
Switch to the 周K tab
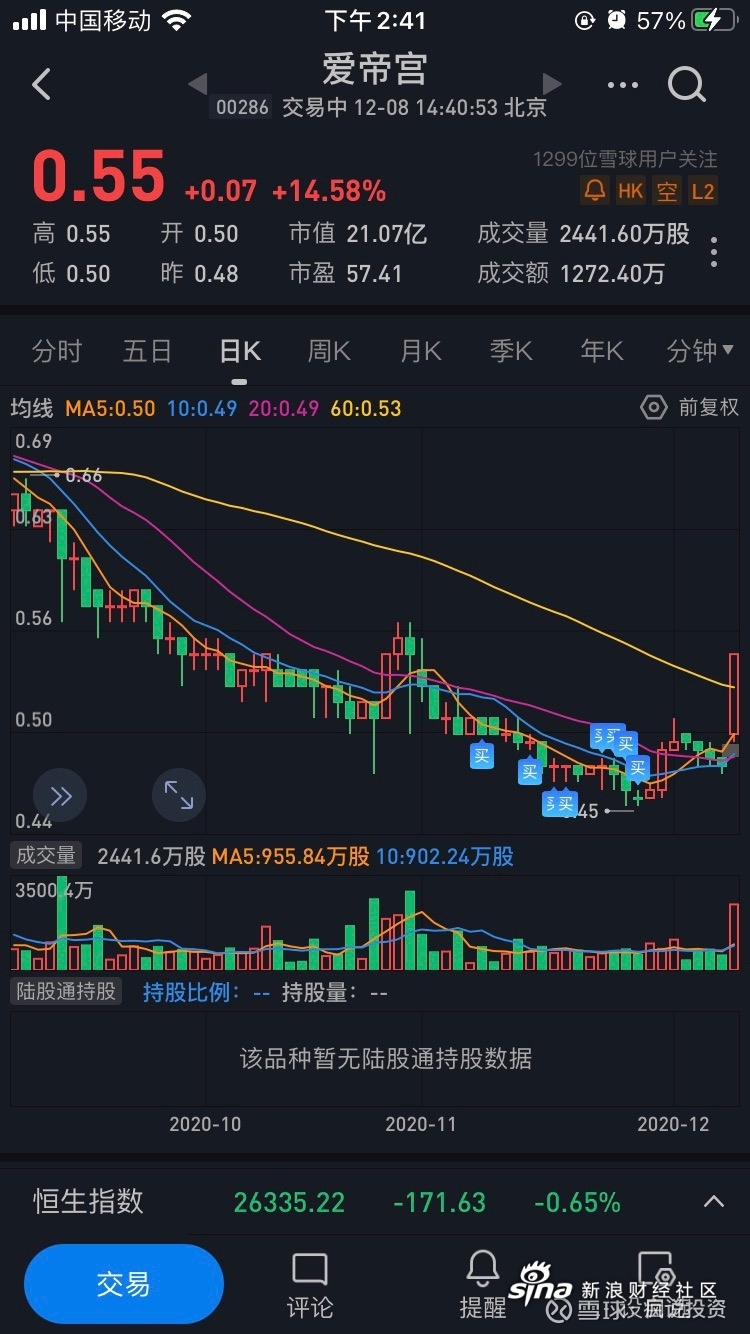[329, 351]
